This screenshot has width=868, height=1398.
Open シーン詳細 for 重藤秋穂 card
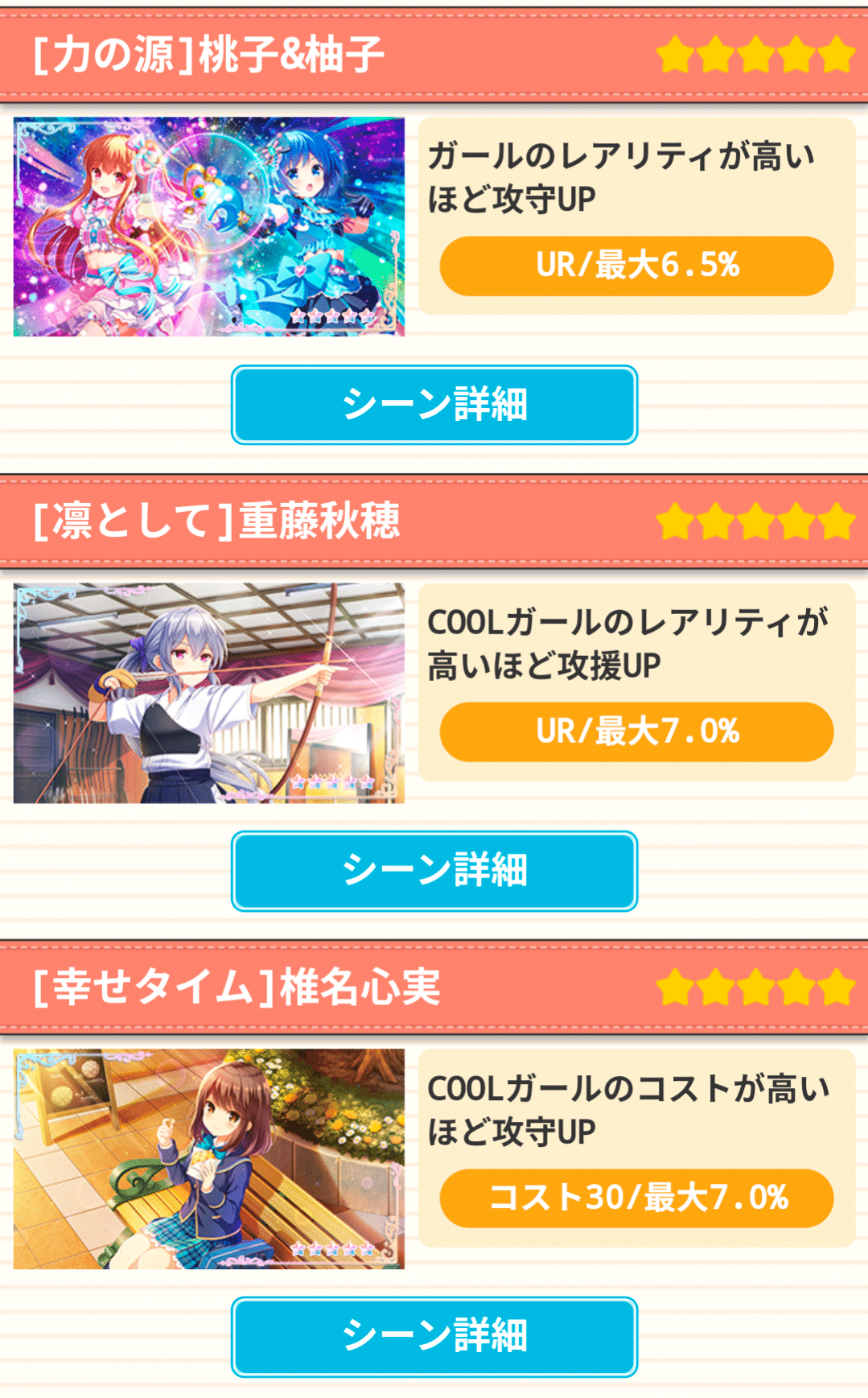tap(434, 870)
